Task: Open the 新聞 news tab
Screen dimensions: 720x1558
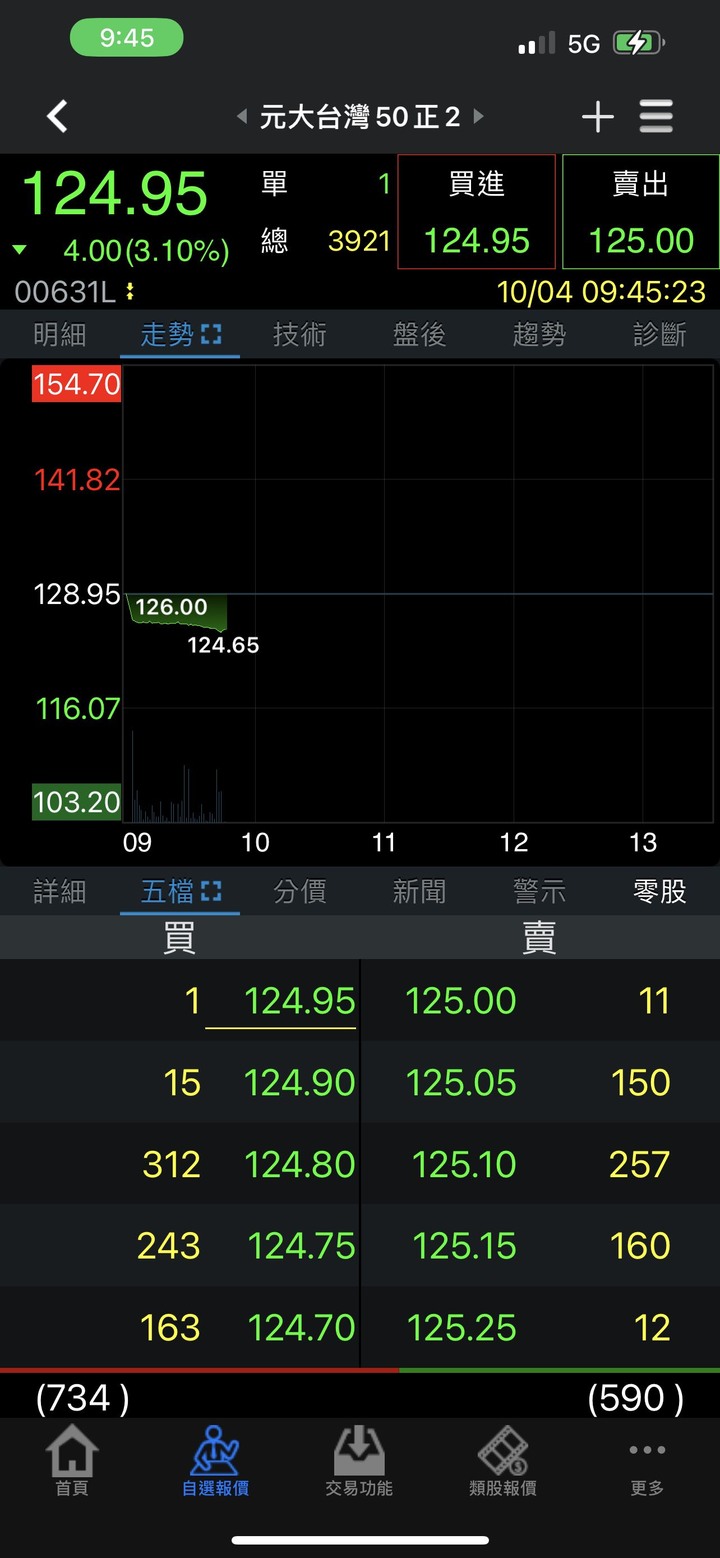Action: [419, 891]
